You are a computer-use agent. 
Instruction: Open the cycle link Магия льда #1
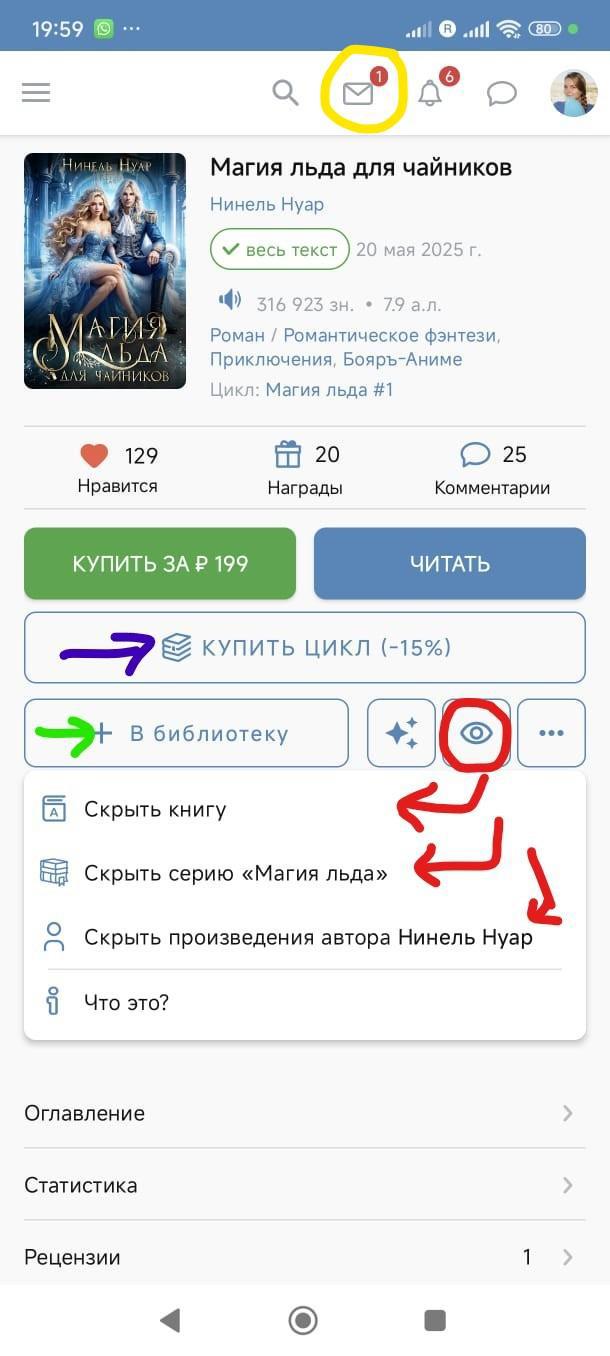329,390
